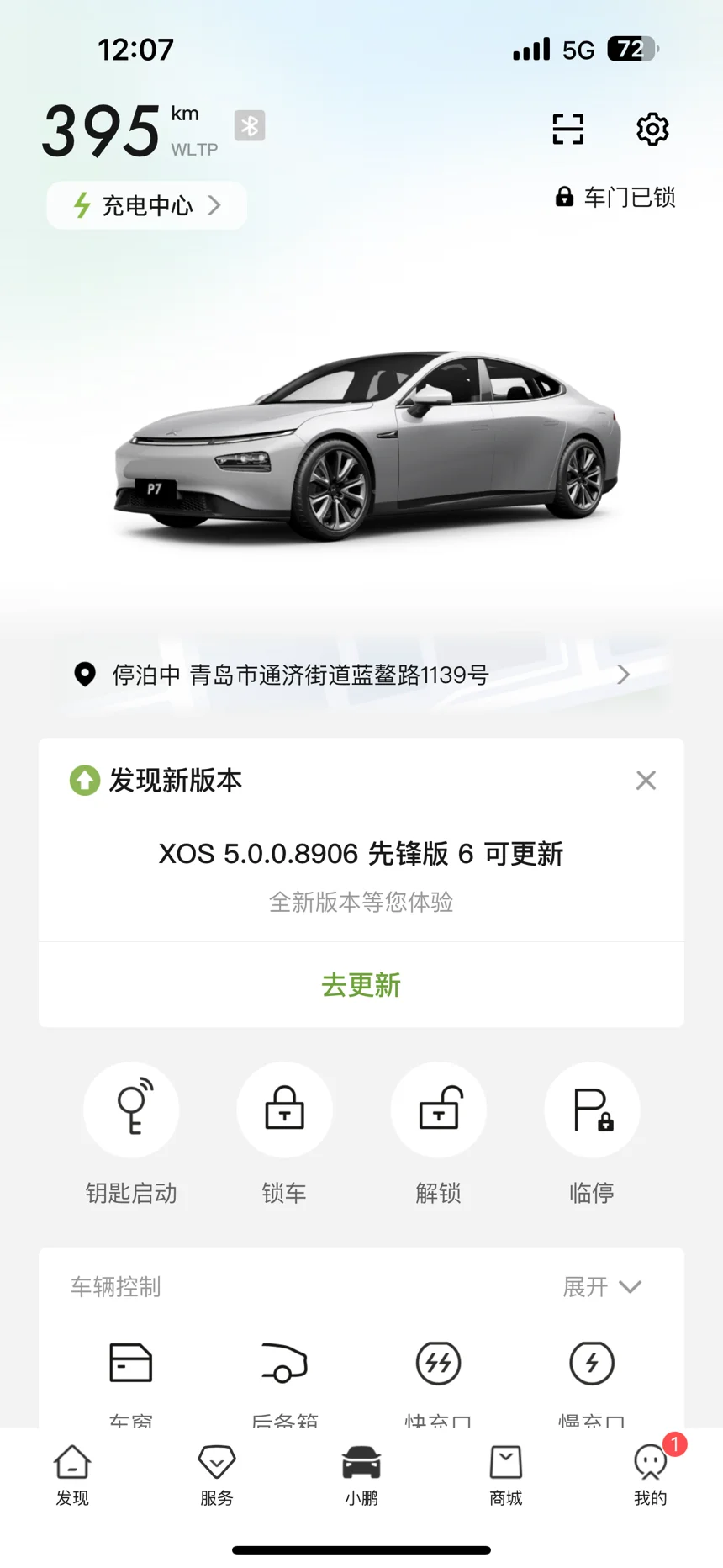Tap 去更新 to update XOS
Image resolution: width=723 pixels, height=1568 pixels.
click(x=361, y=985)
